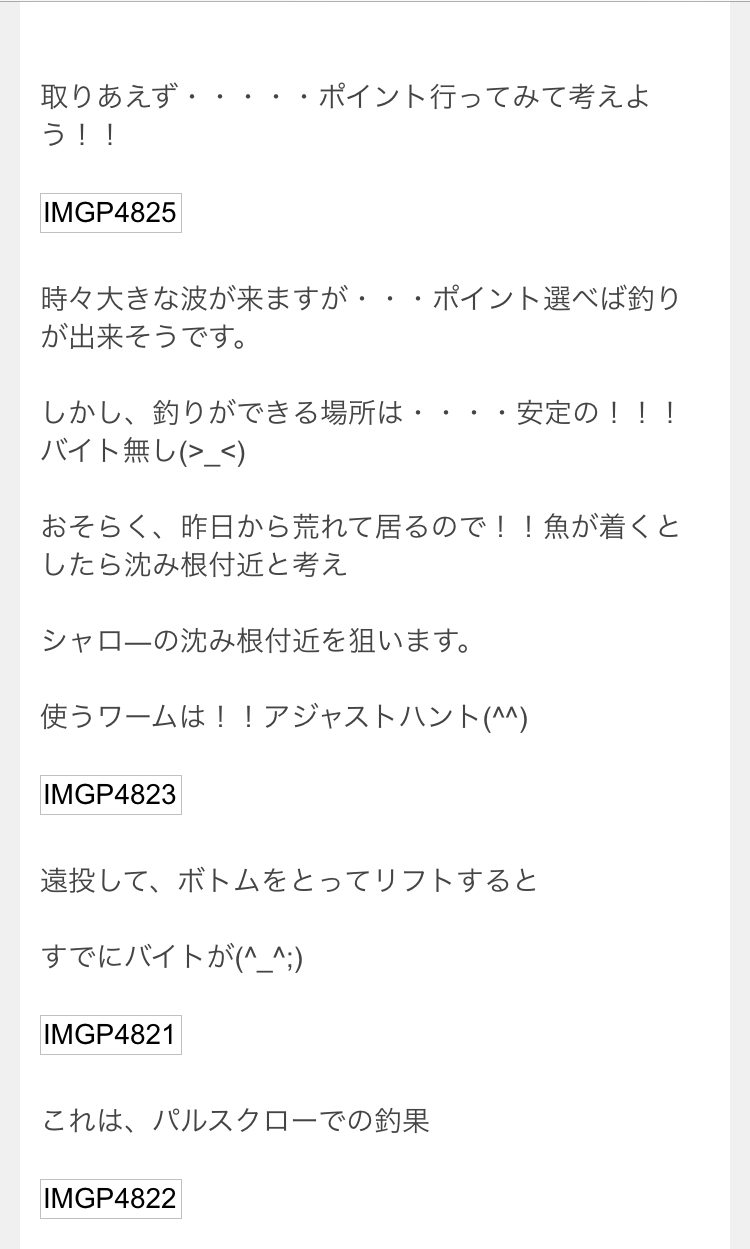Open the IMGP4825 image placeholder
750x1249 pixels.
pyautogui.click(x=110, y=213)
